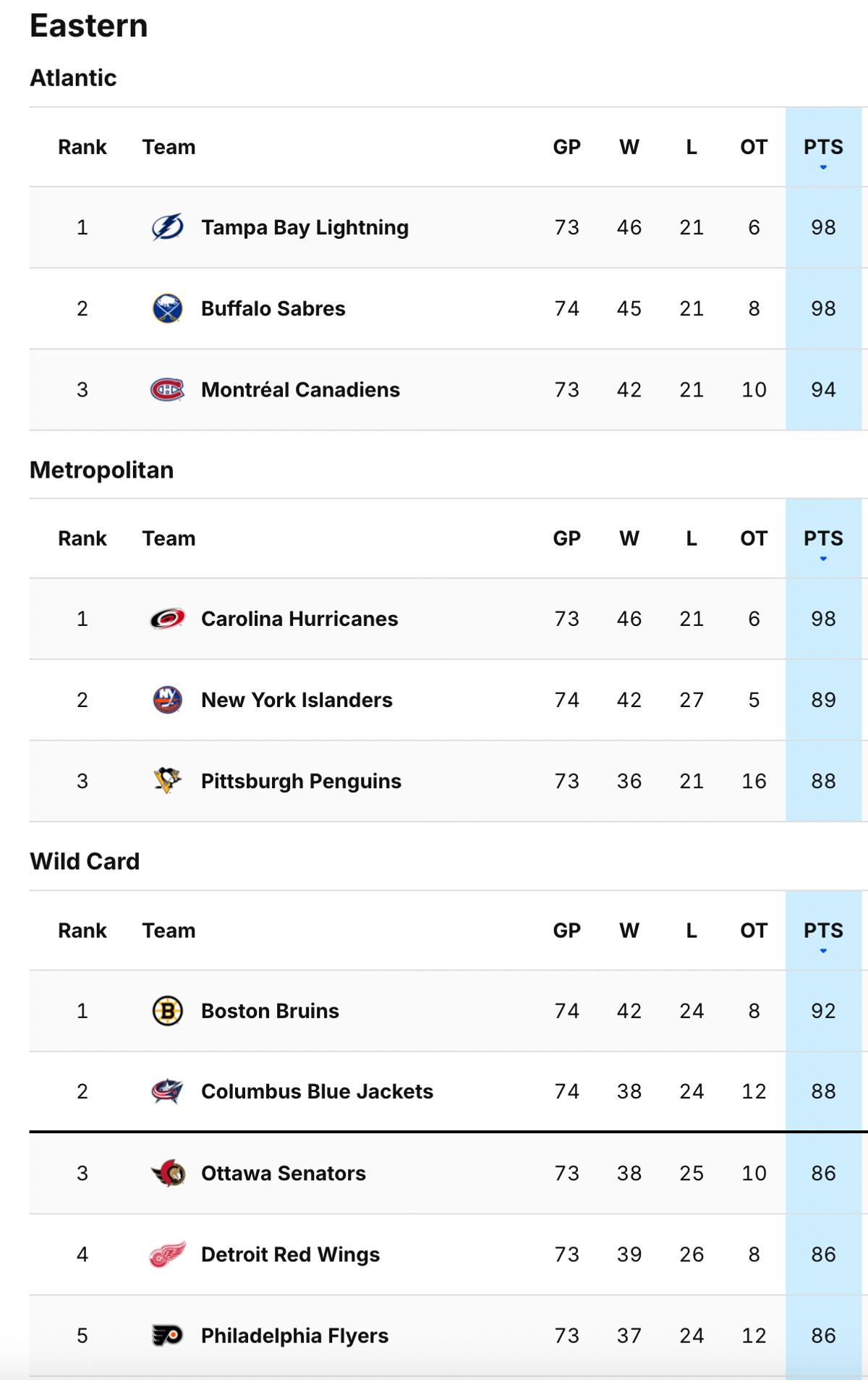
Task: Select the Eastern conference heading
Action: (88, 24)
